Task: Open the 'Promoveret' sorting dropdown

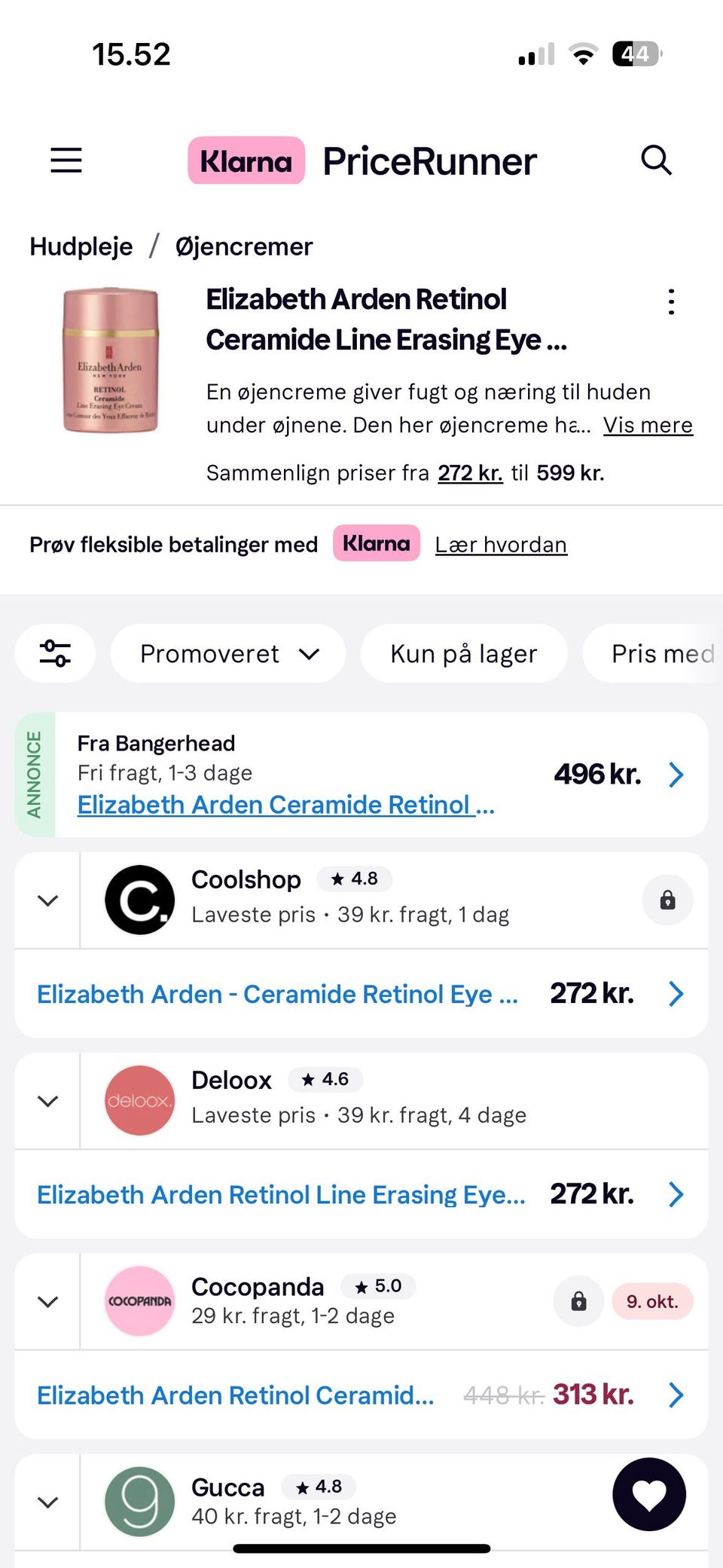Action: (227, 653)
